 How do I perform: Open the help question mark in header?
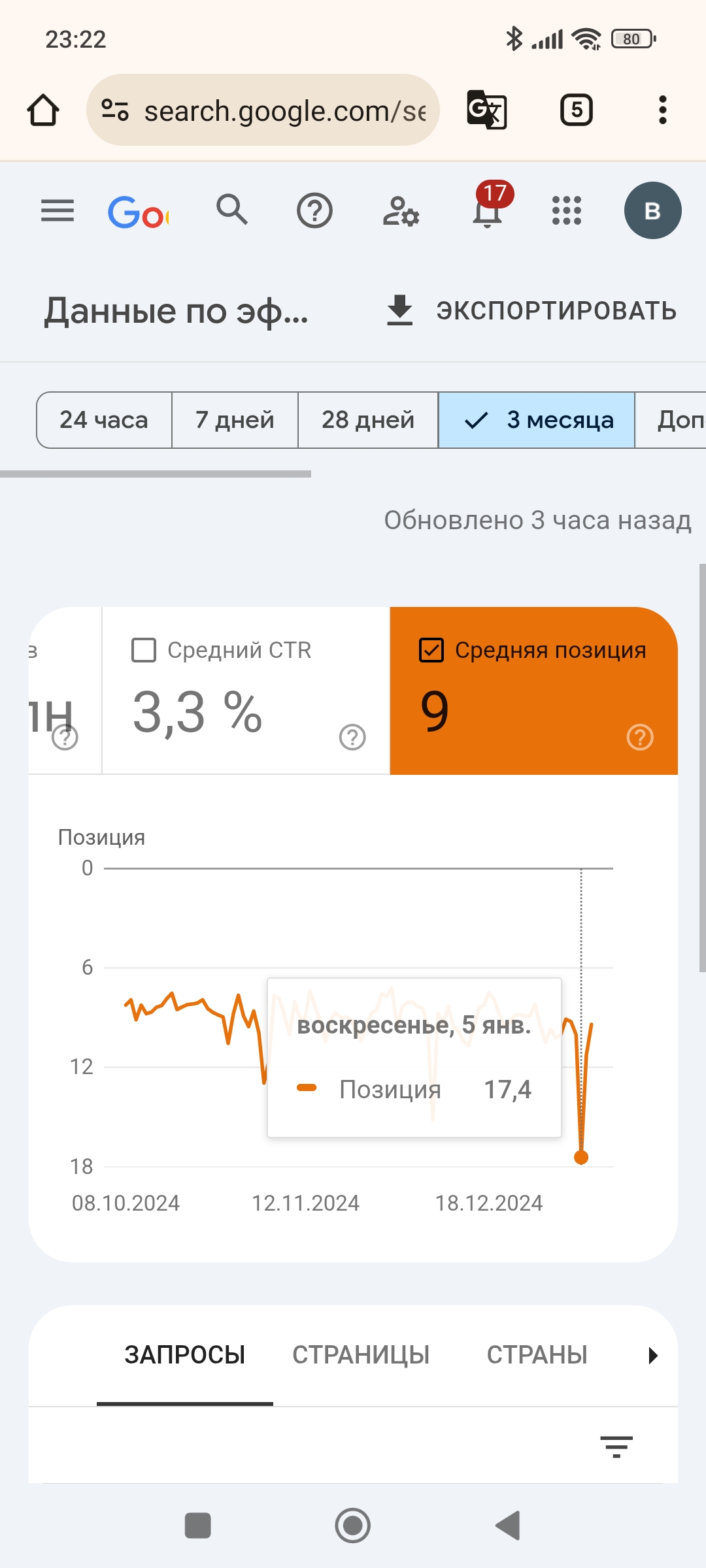pyautogui.click(x=314, y=210)
